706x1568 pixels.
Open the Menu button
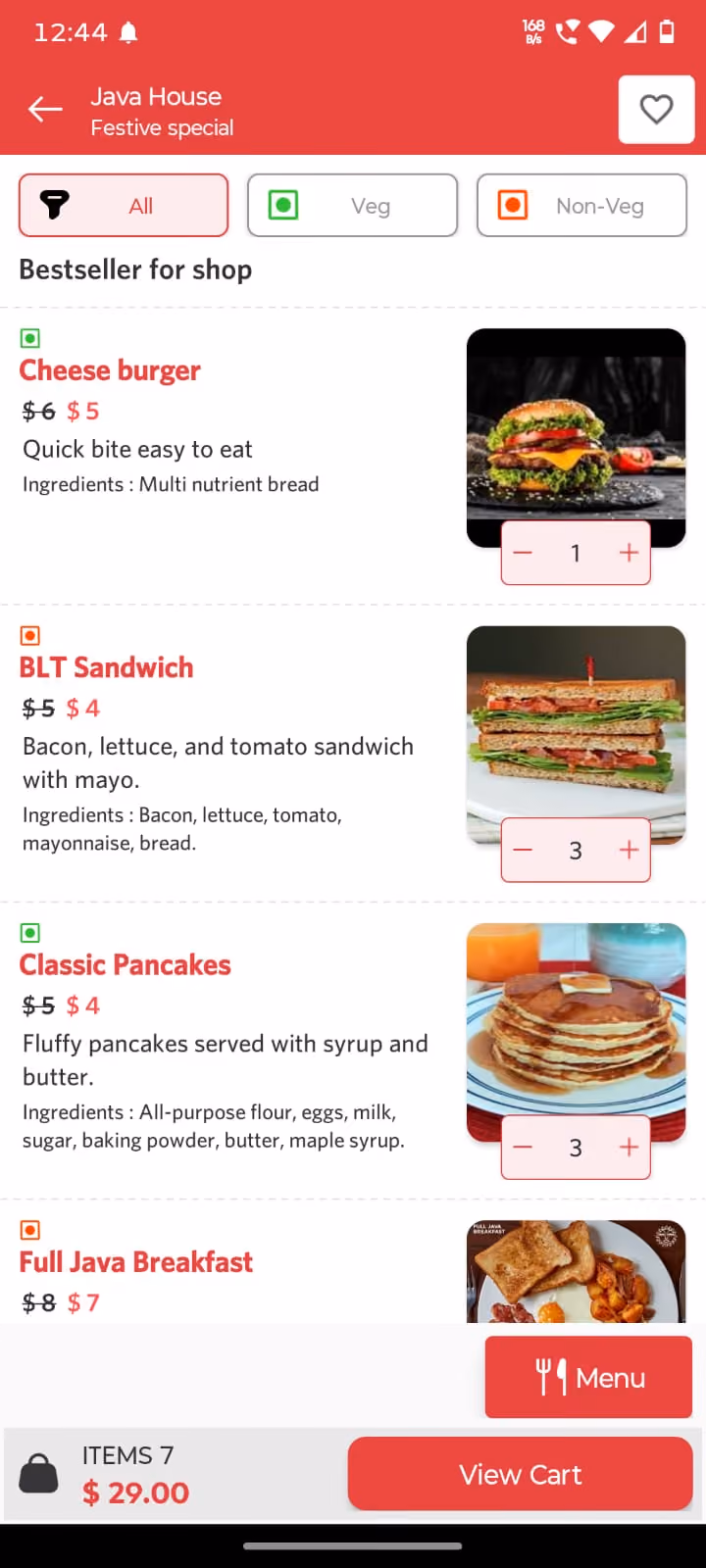click(x=588, y=1377)
